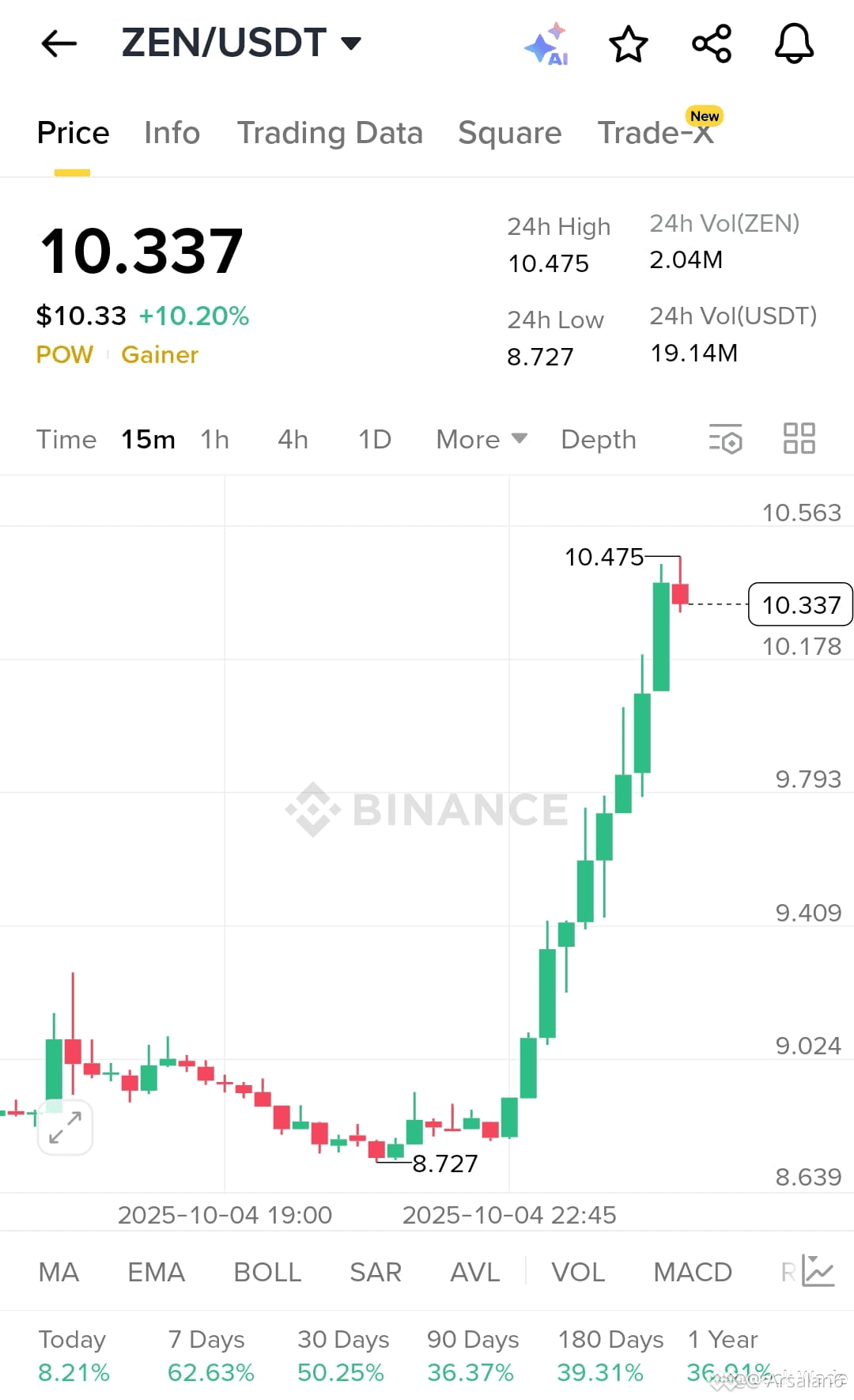Open the chart layout grid icon
Image resolution: width=854 pixels, height=1400 pixels.
[799, 439]
